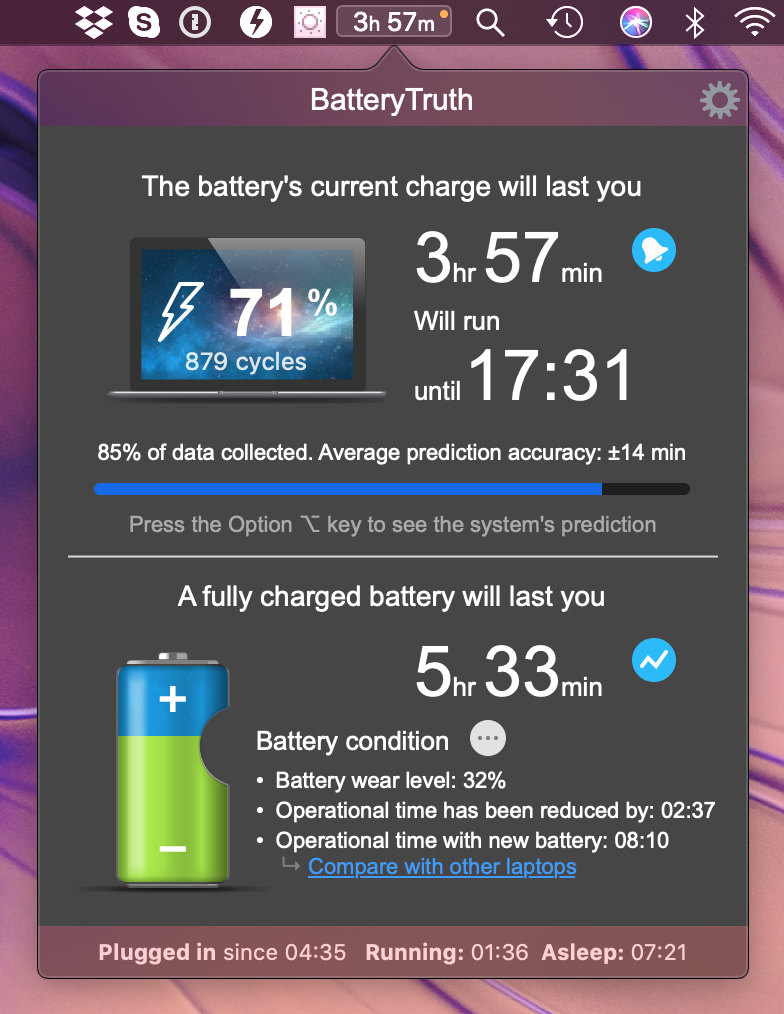Open the 1Password menu bar icon
Image resolution: width=784 pixels, height=1014 pixels.
pyautogui.click(x=195, y=22)
